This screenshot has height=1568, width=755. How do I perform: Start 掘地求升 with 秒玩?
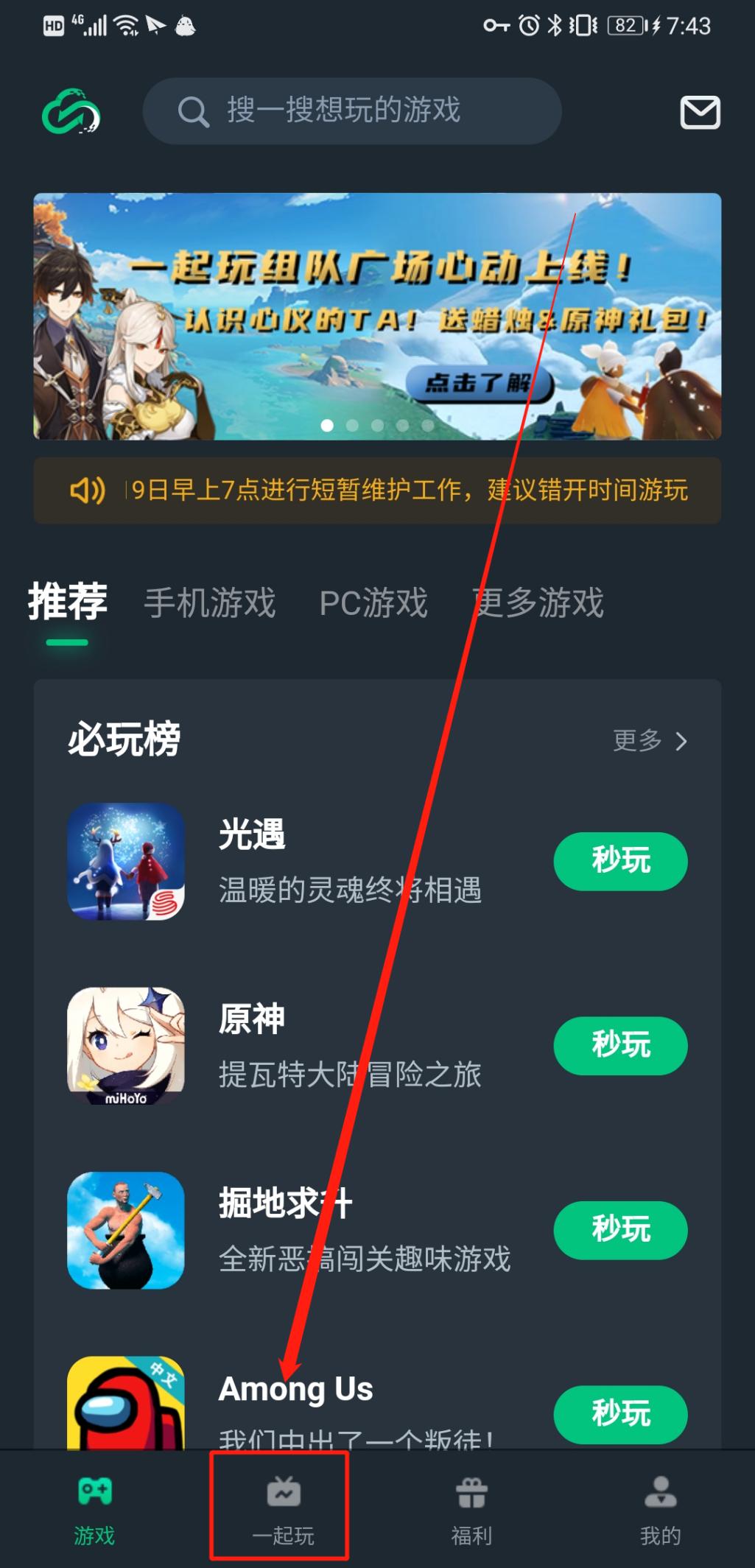click(620, 1229)
